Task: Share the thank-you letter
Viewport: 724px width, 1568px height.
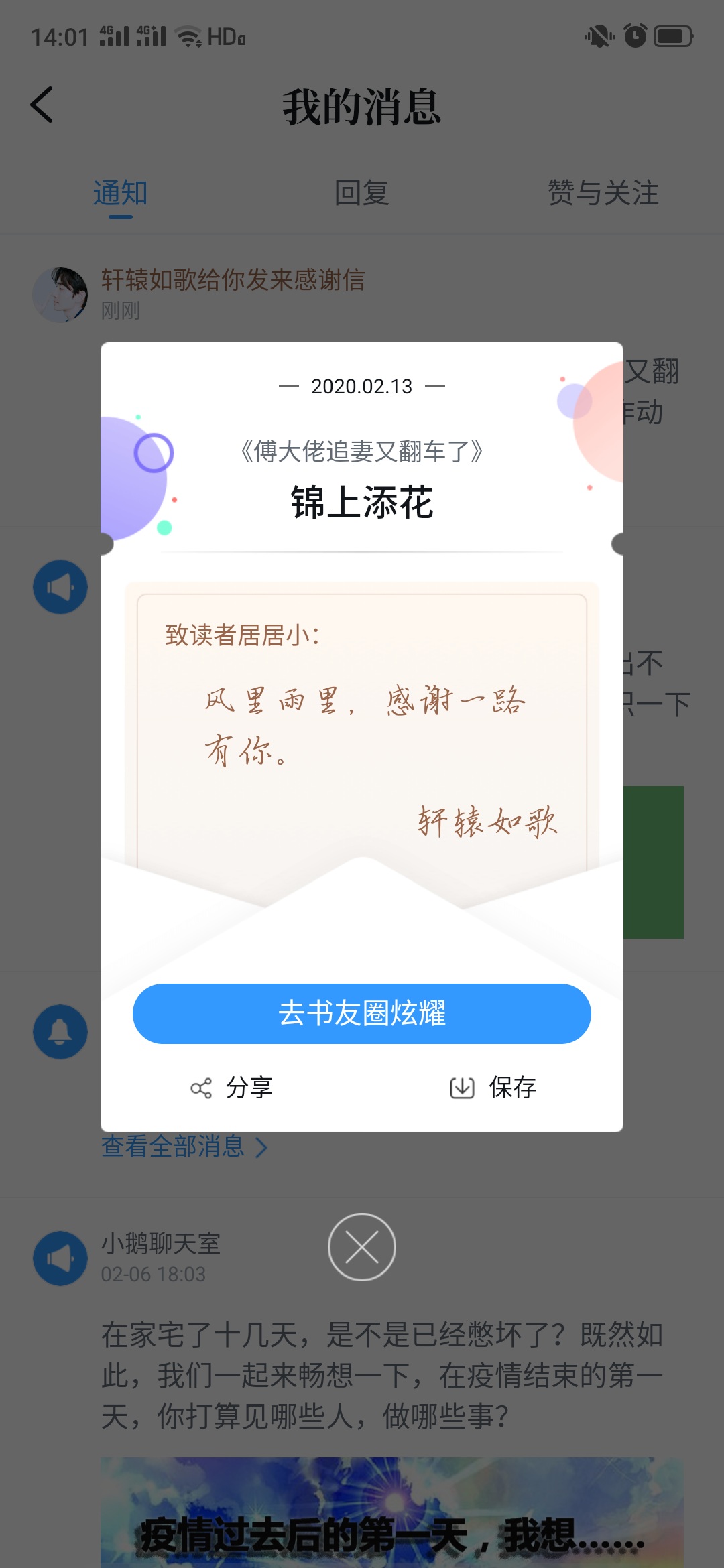Action: [x=232, y=1087]
